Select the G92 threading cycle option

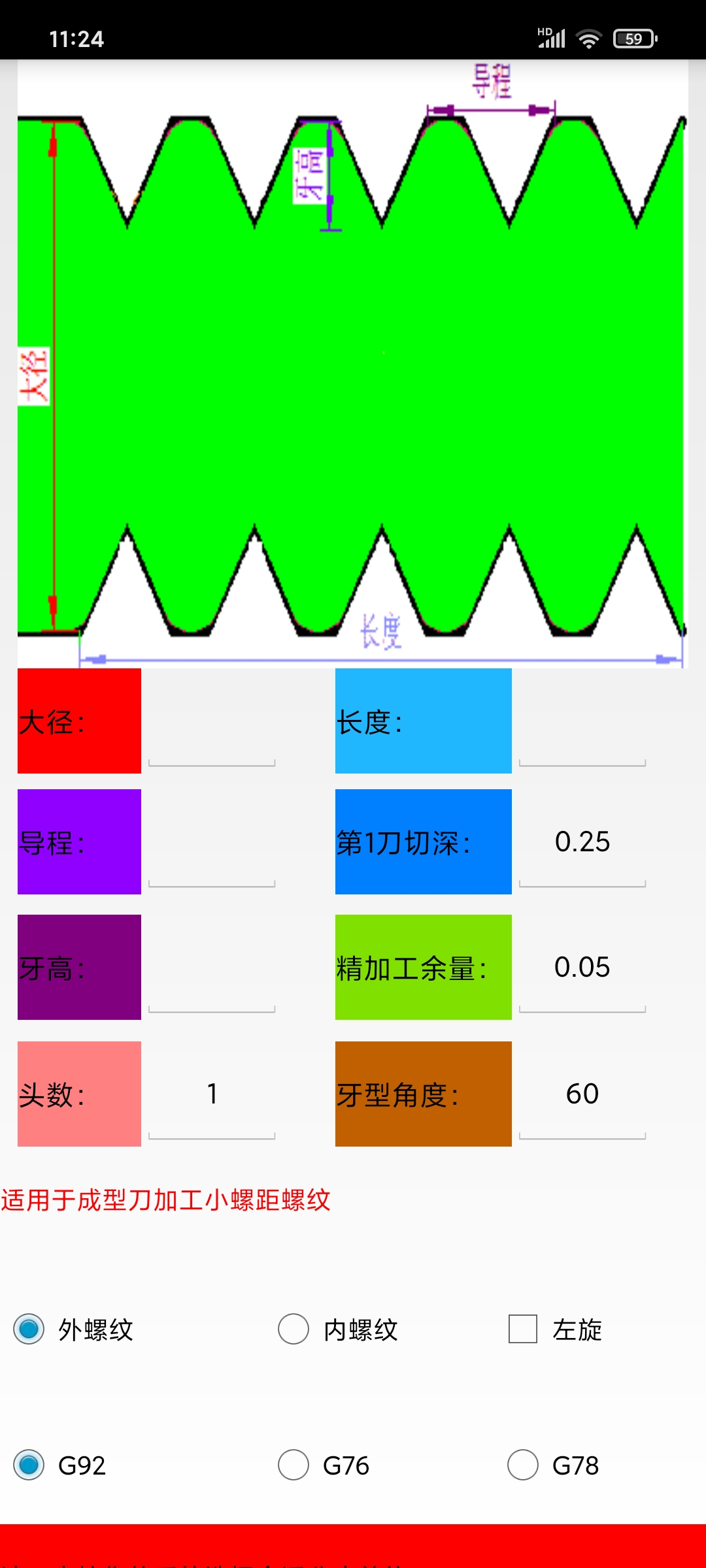27,1465
